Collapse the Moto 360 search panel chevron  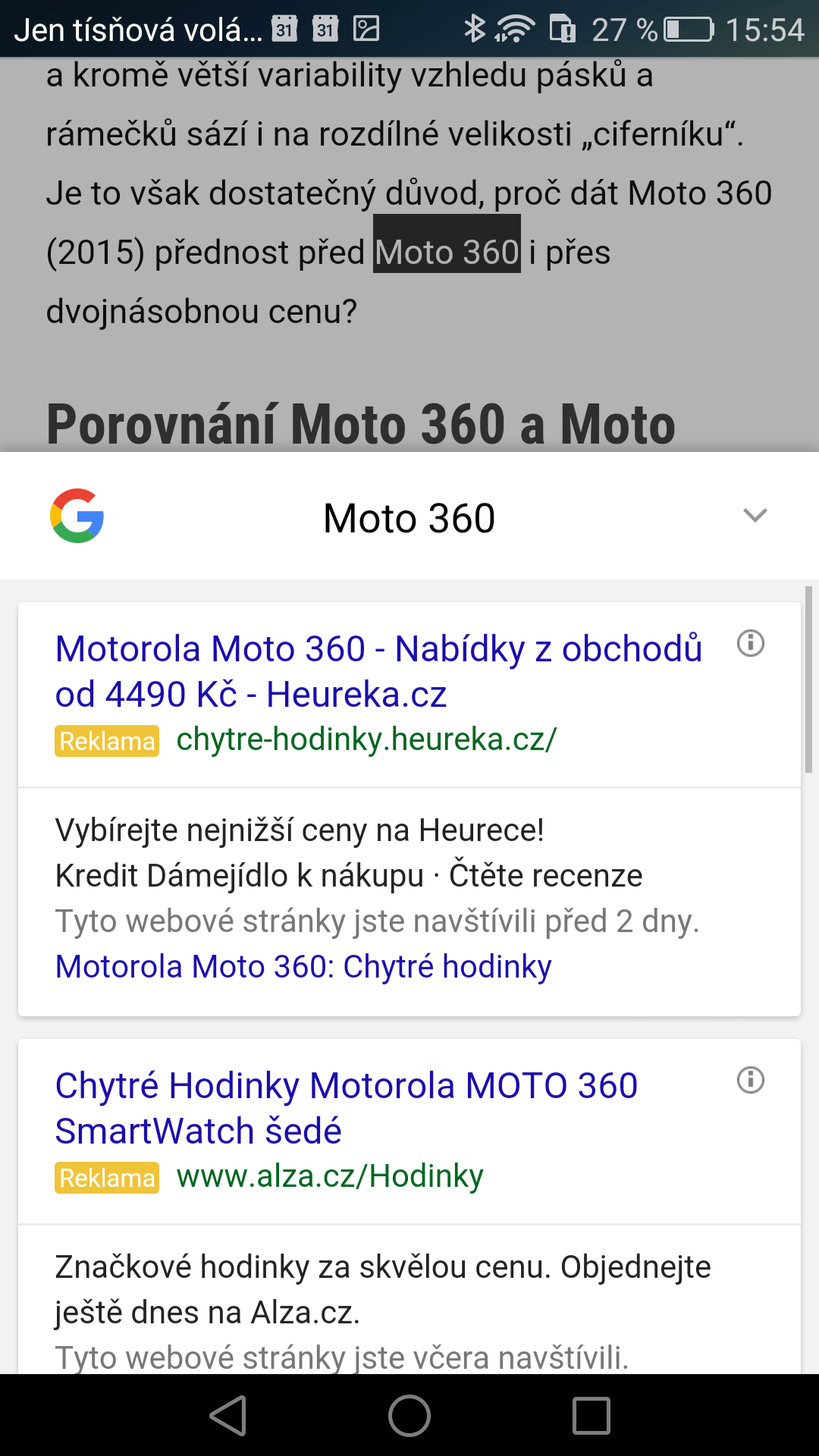click(x=755, y=516)
